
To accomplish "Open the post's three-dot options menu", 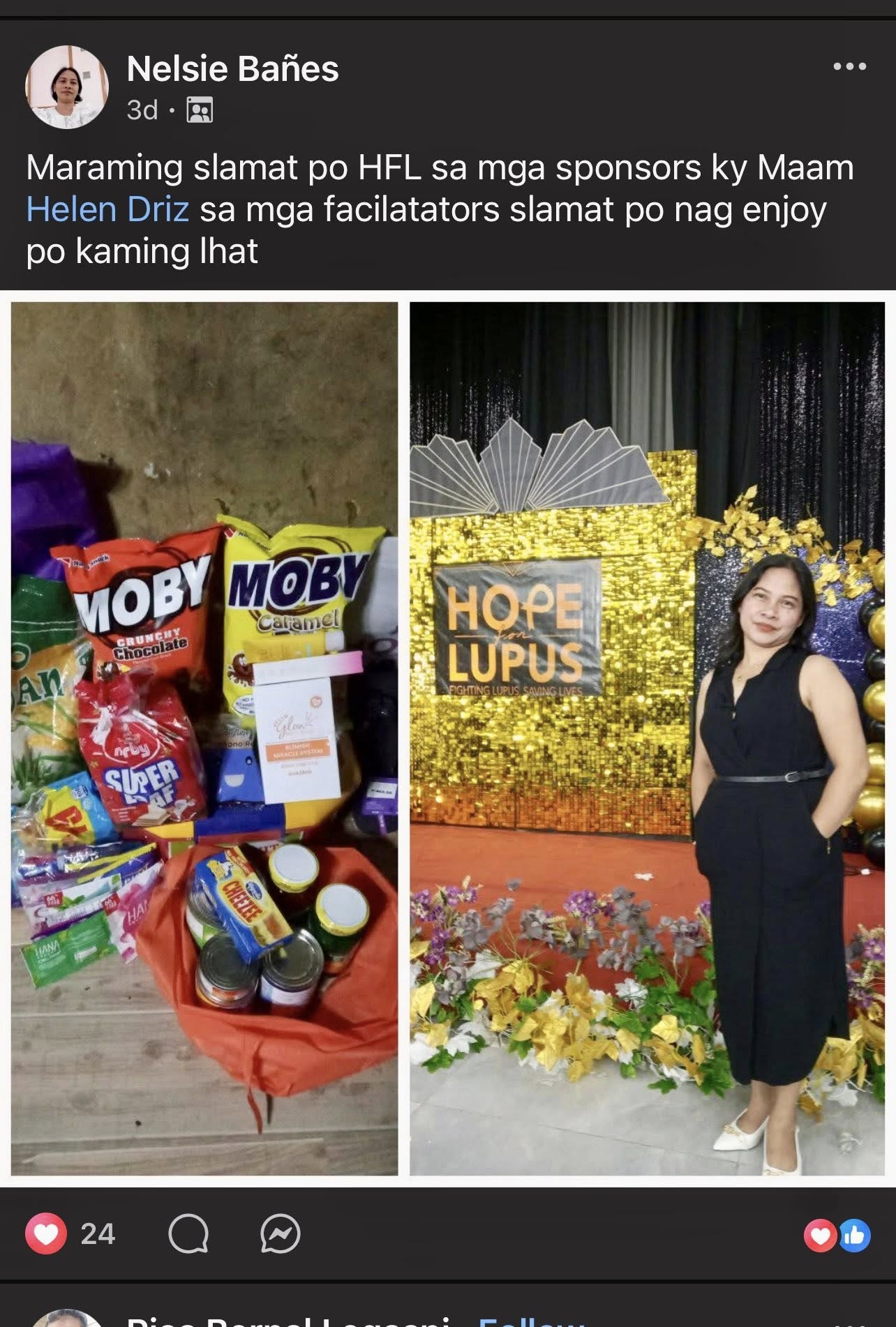I will pos(849,67).
